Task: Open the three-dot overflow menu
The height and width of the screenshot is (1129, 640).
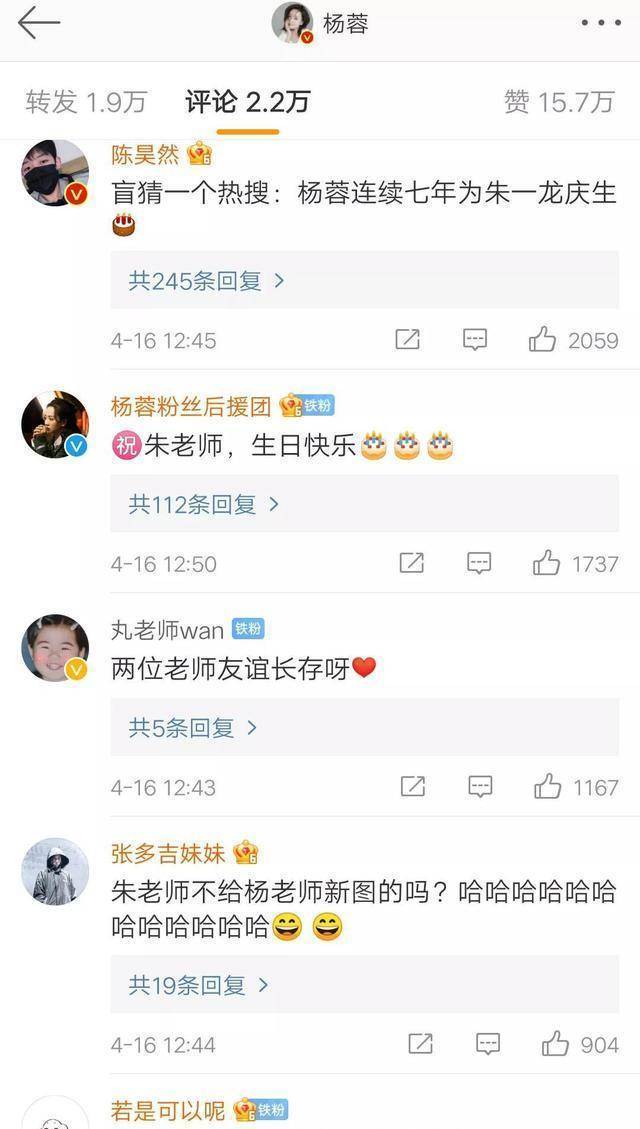Action: coord(601,23)
